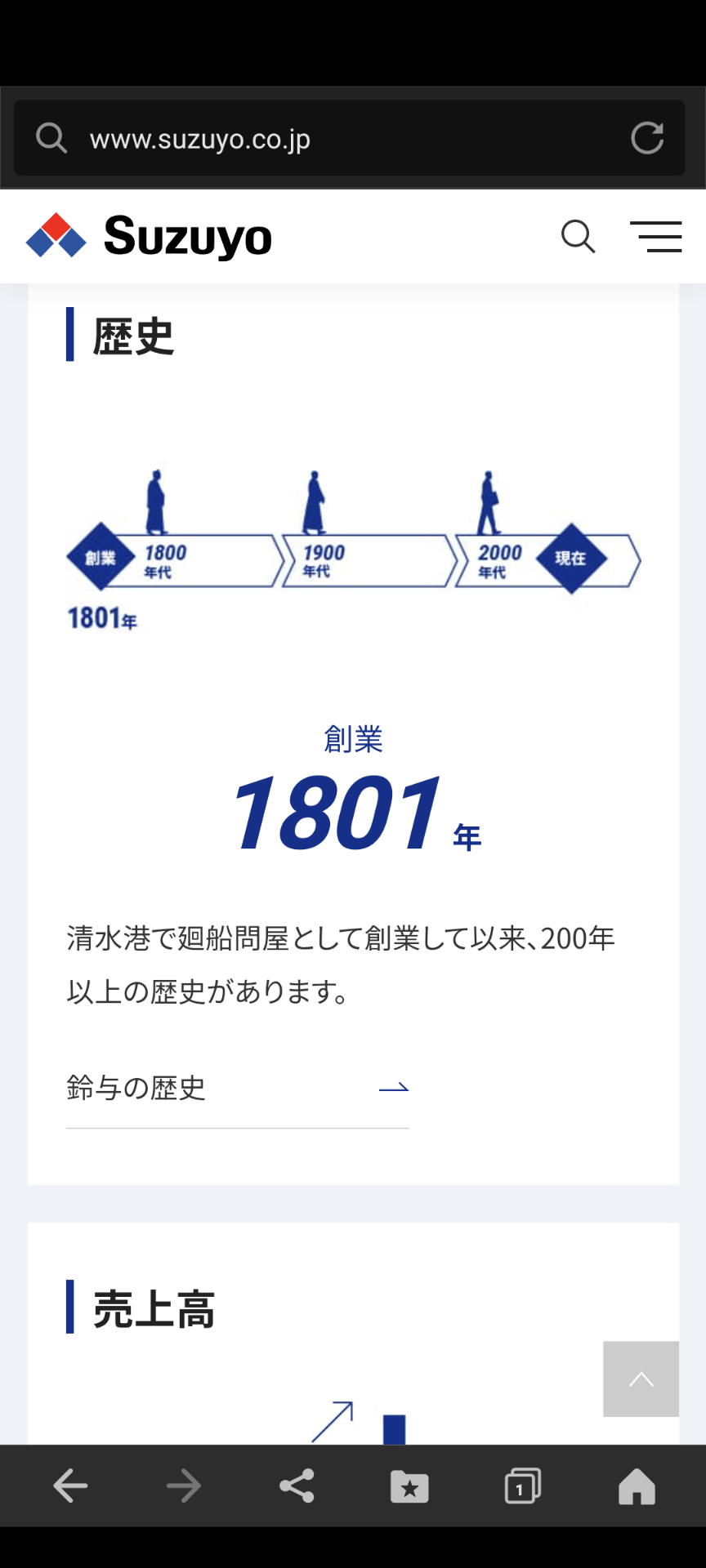This screenshot has height=1568, width=706.
Task: Open the bookmarks folder
Action: click(x=409, y=1486)
